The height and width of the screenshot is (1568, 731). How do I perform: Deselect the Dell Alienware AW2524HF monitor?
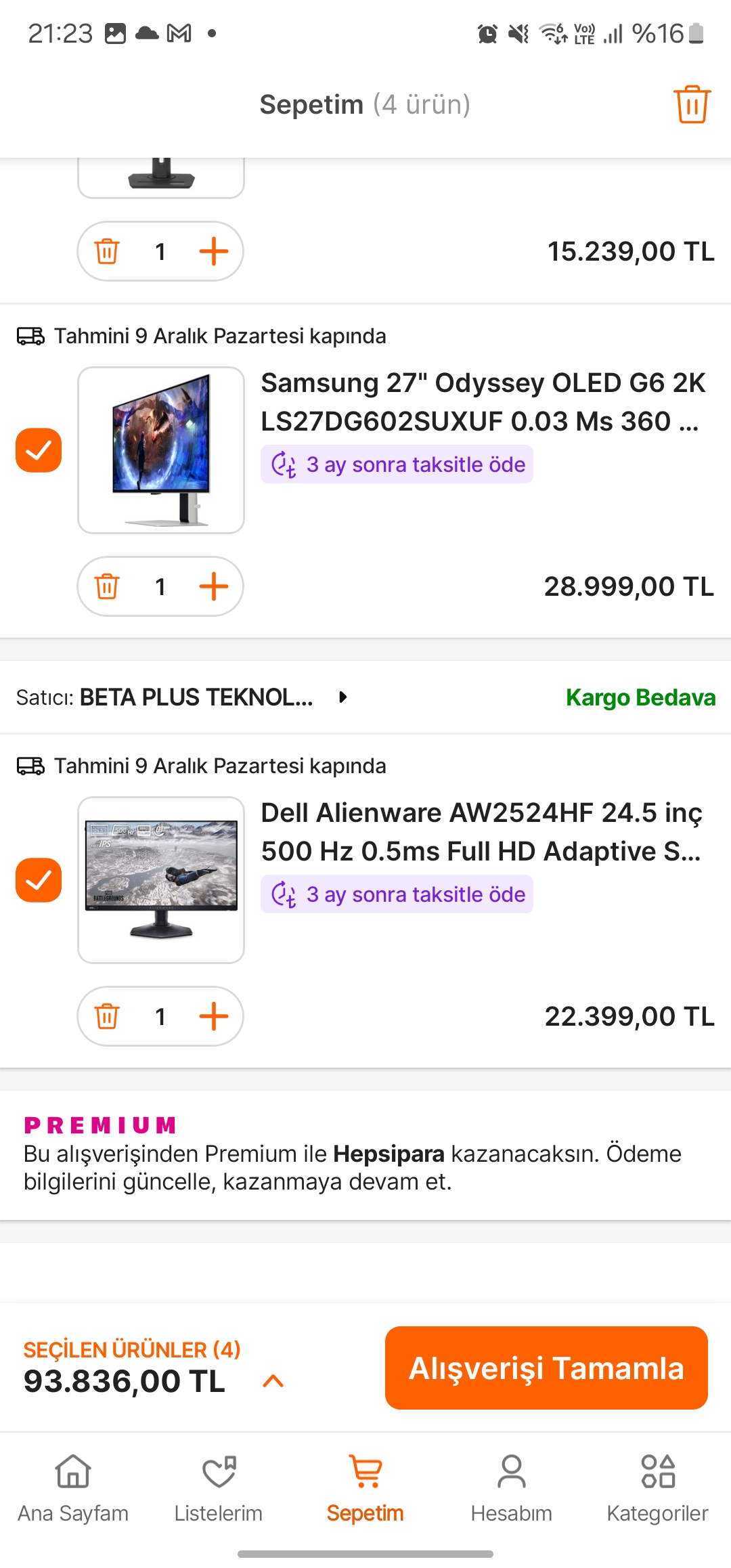pos(39,880)
